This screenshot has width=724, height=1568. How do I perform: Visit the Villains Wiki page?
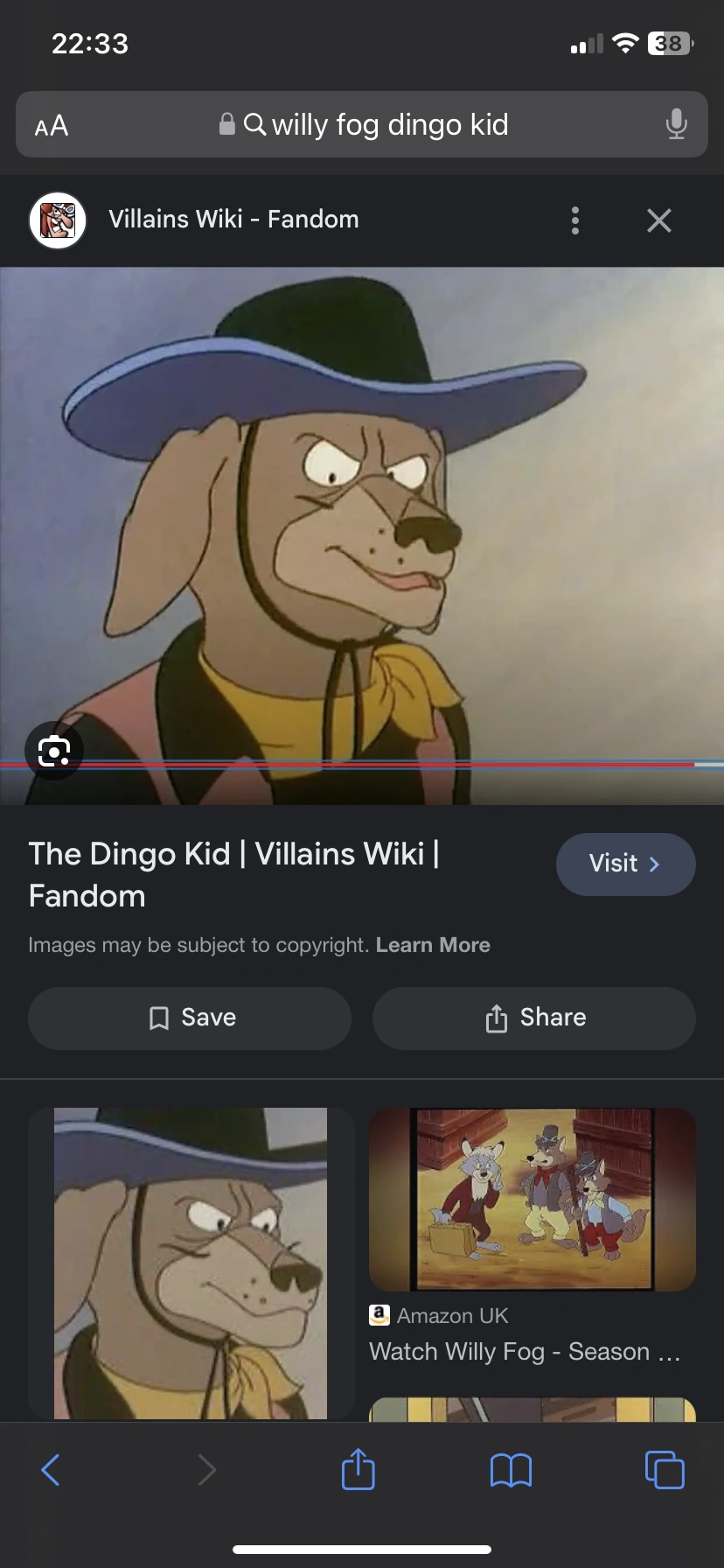pyautogui.click(x=625, y=864)
